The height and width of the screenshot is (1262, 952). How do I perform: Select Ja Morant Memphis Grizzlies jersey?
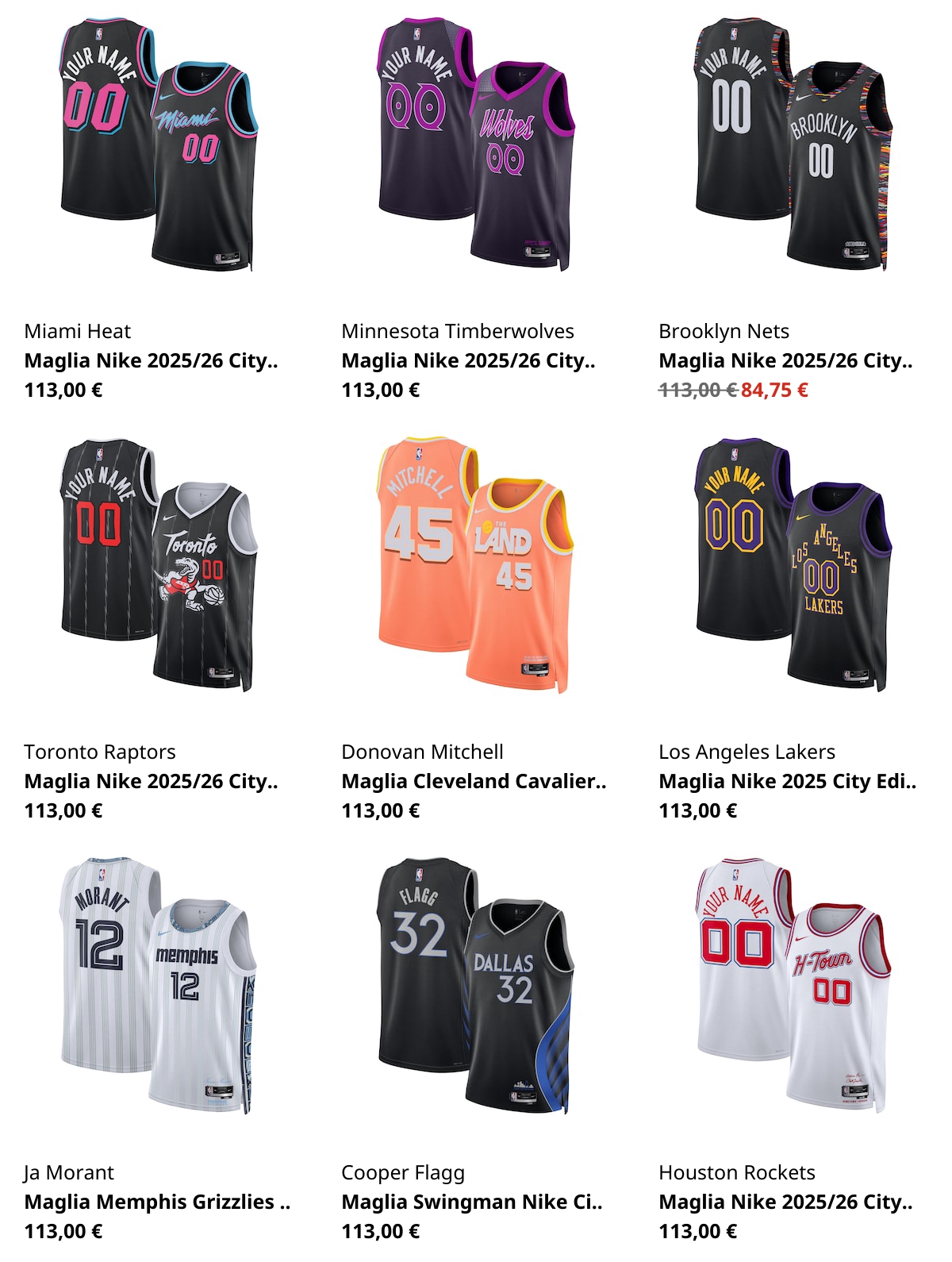[159, 987]
